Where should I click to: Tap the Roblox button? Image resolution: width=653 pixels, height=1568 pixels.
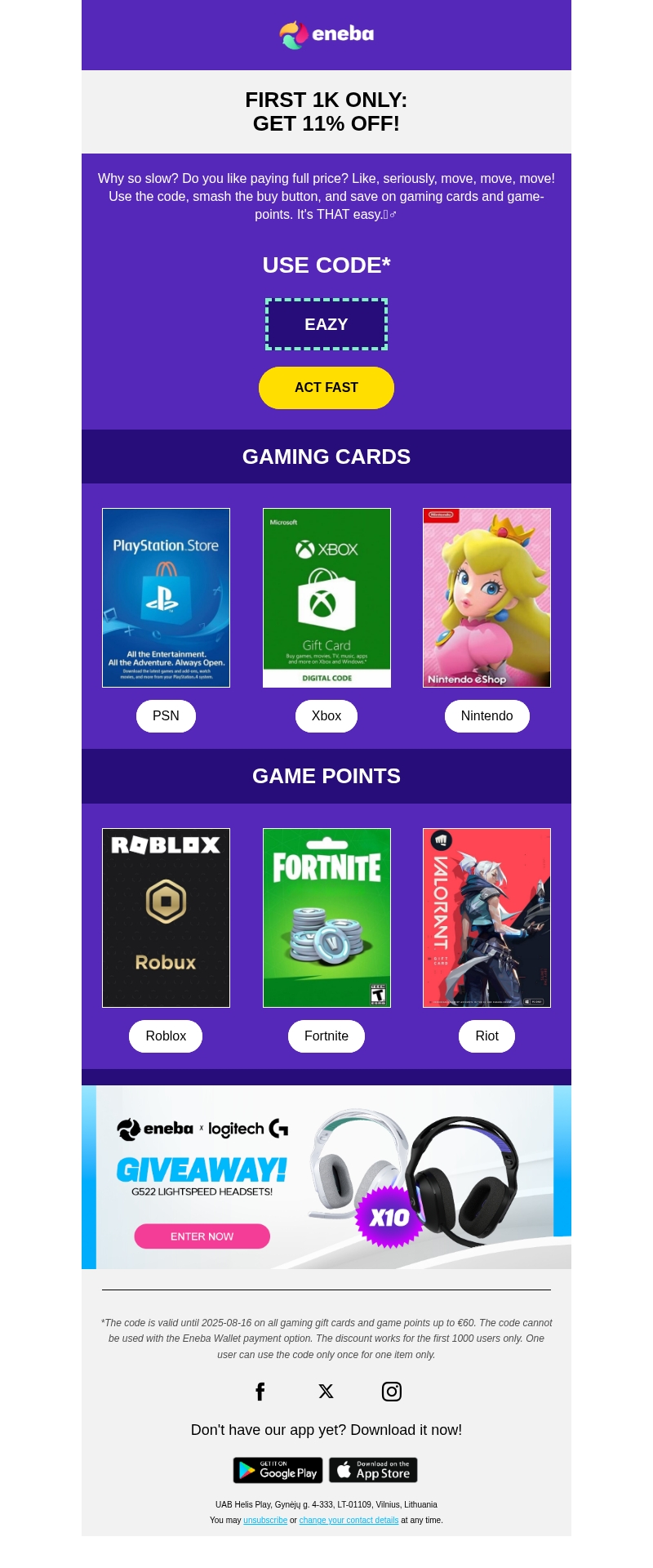point(166,1036)
